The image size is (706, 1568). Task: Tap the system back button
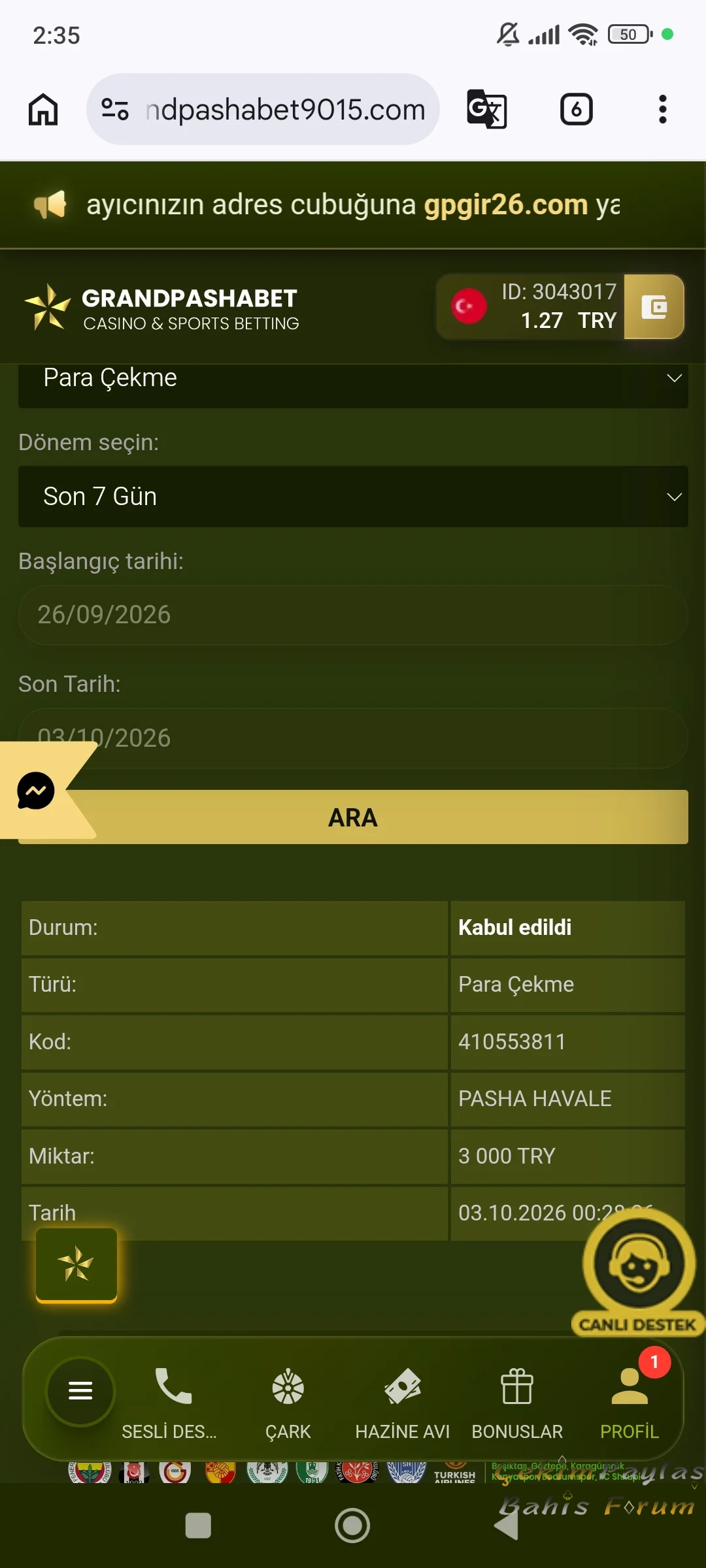click(x=507, y=1525)
